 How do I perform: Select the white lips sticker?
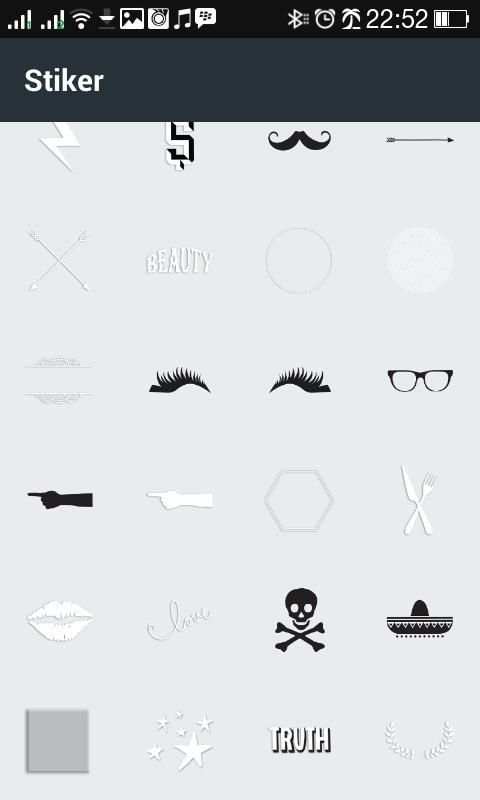point(60,620)
